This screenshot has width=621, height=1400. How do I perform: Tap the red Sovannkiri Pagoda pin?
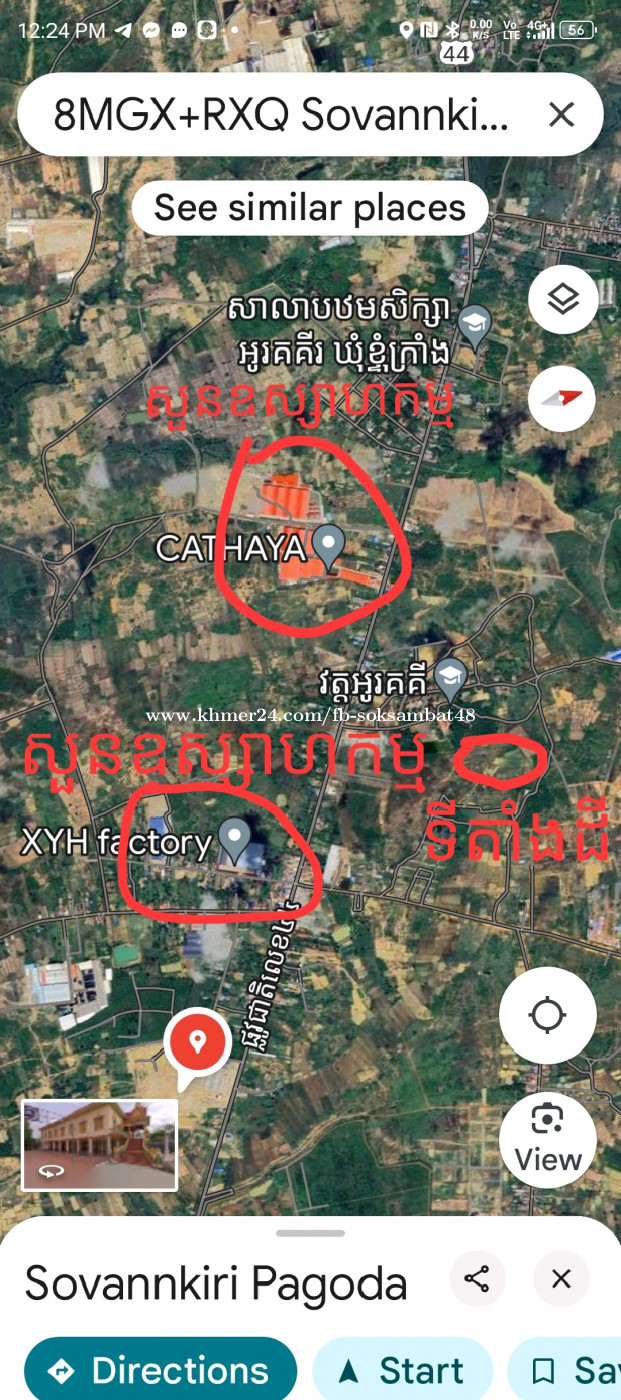197,1045
